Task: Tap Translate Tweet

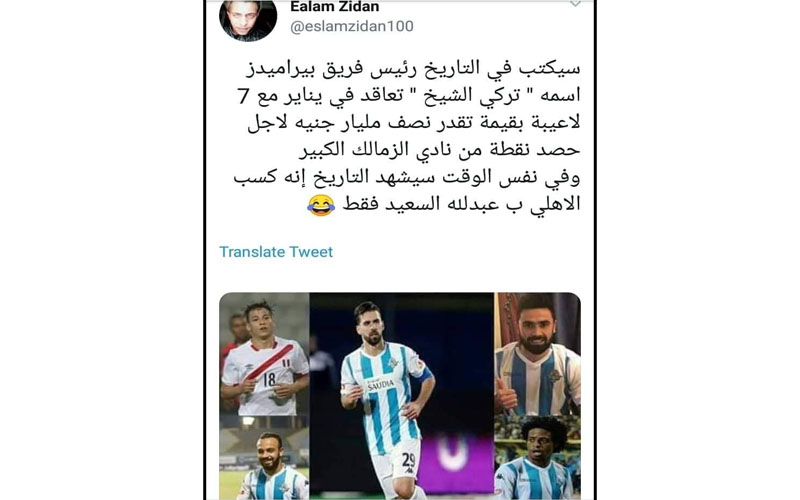Action: [276, 252]
